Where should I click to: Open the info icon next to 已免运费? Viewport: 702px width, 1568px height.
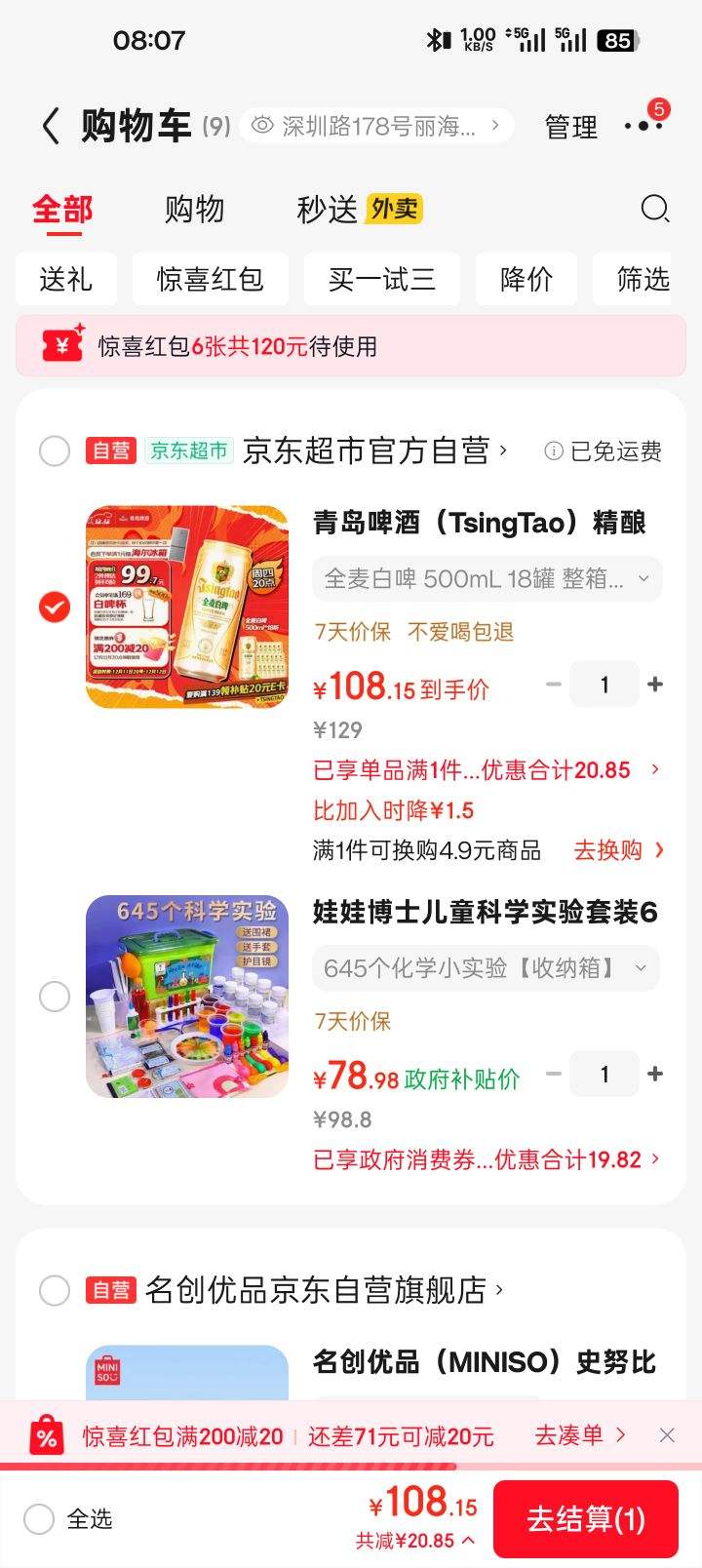click(x=553, y=451)
